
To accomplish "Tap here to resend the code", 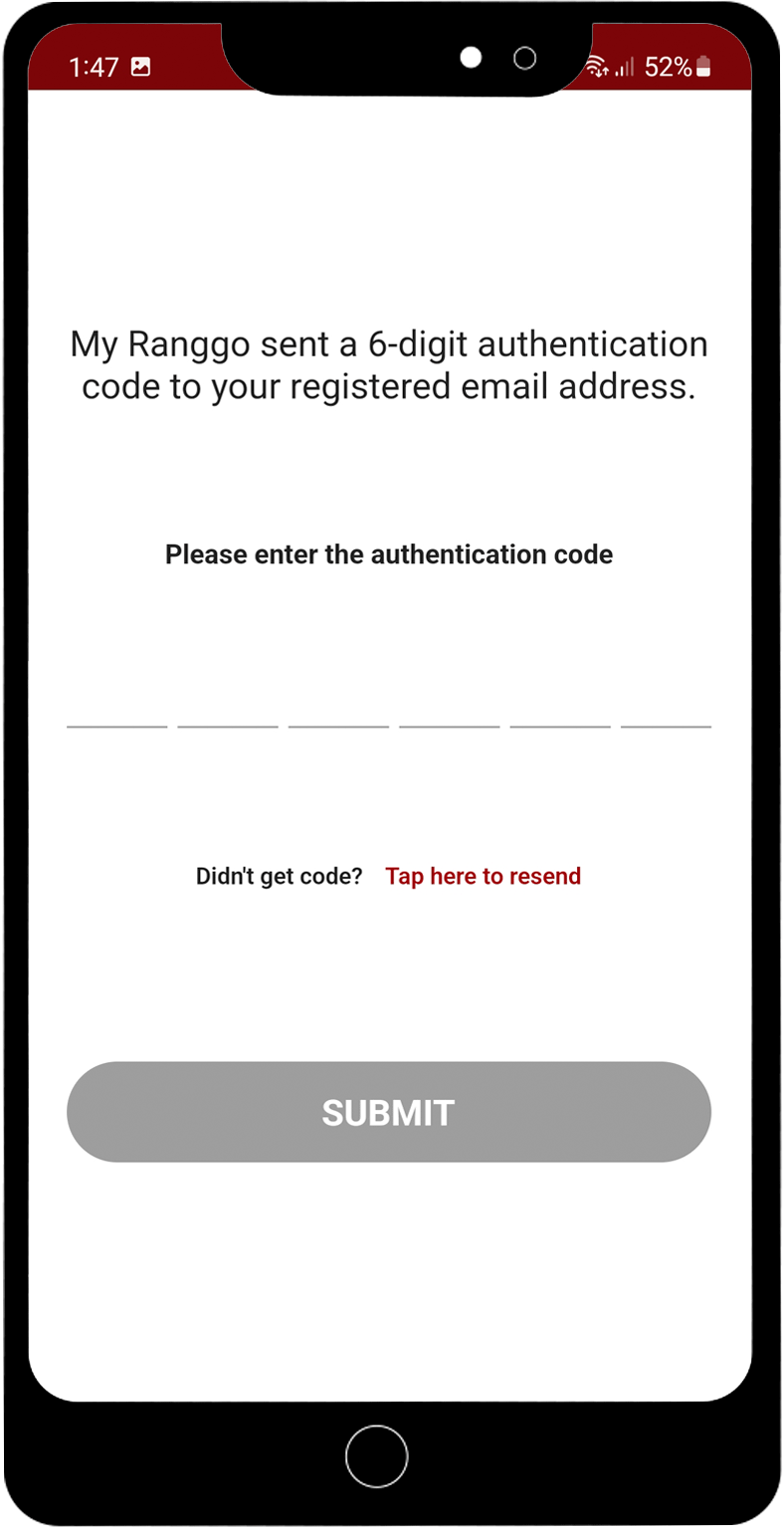I will pyautogui.click(x=483, y=877).
